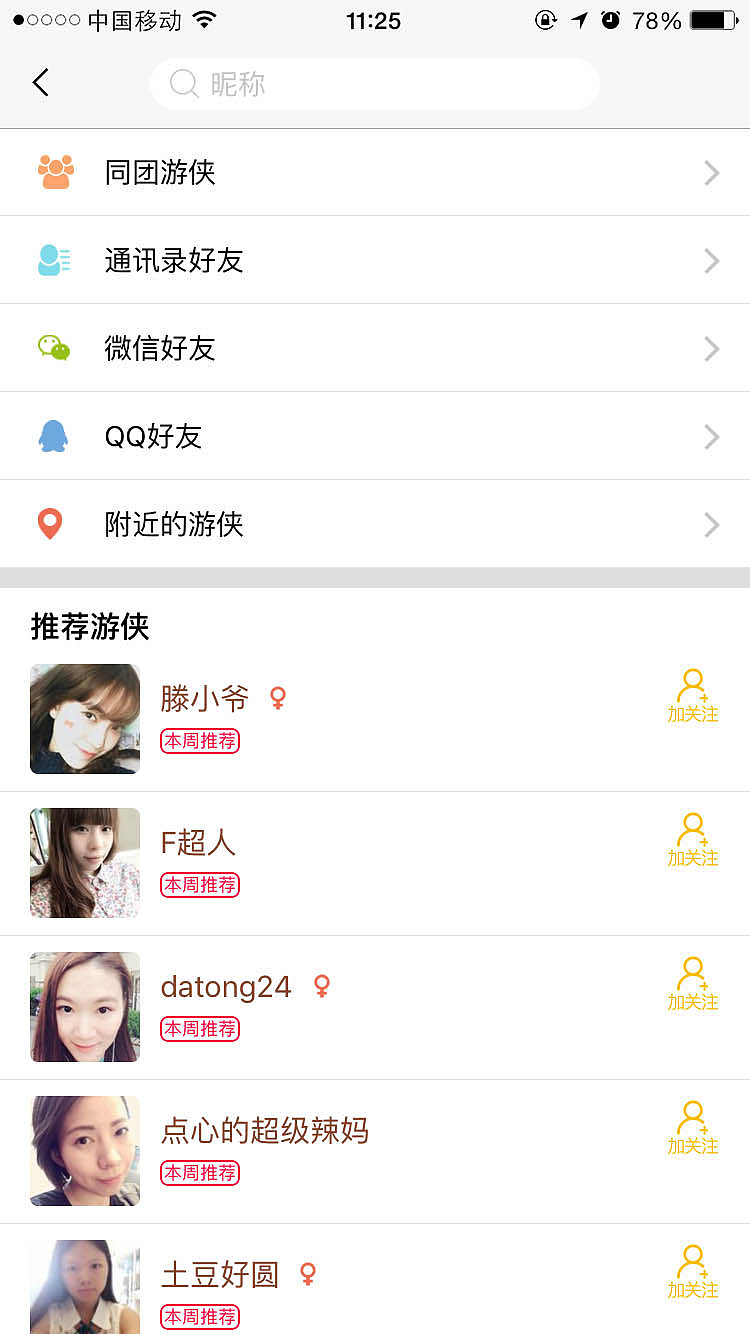750x1334 pixels.
Task: Select the orange 同团游侠 group icon
Action: click(x=56, y=171)
